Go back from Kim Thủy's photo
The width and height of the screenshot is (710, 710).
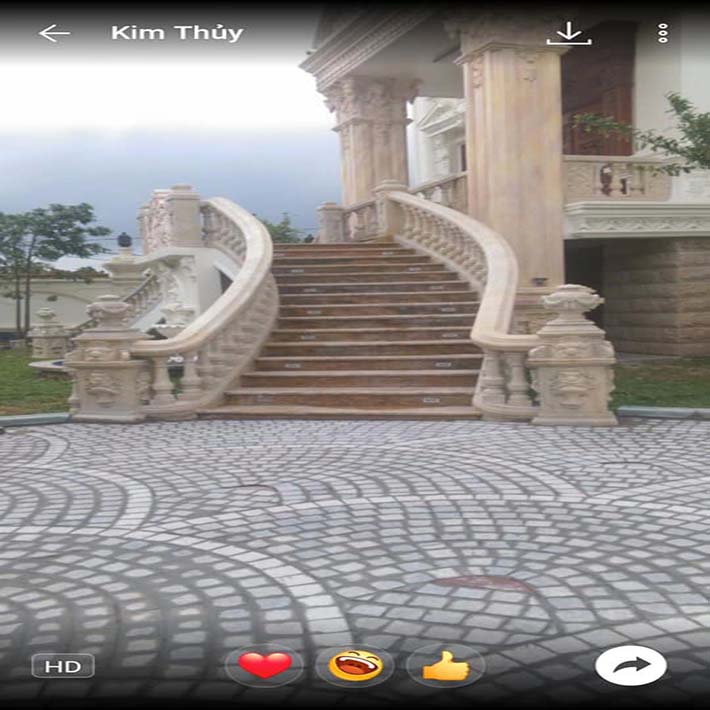click(54, 33)
